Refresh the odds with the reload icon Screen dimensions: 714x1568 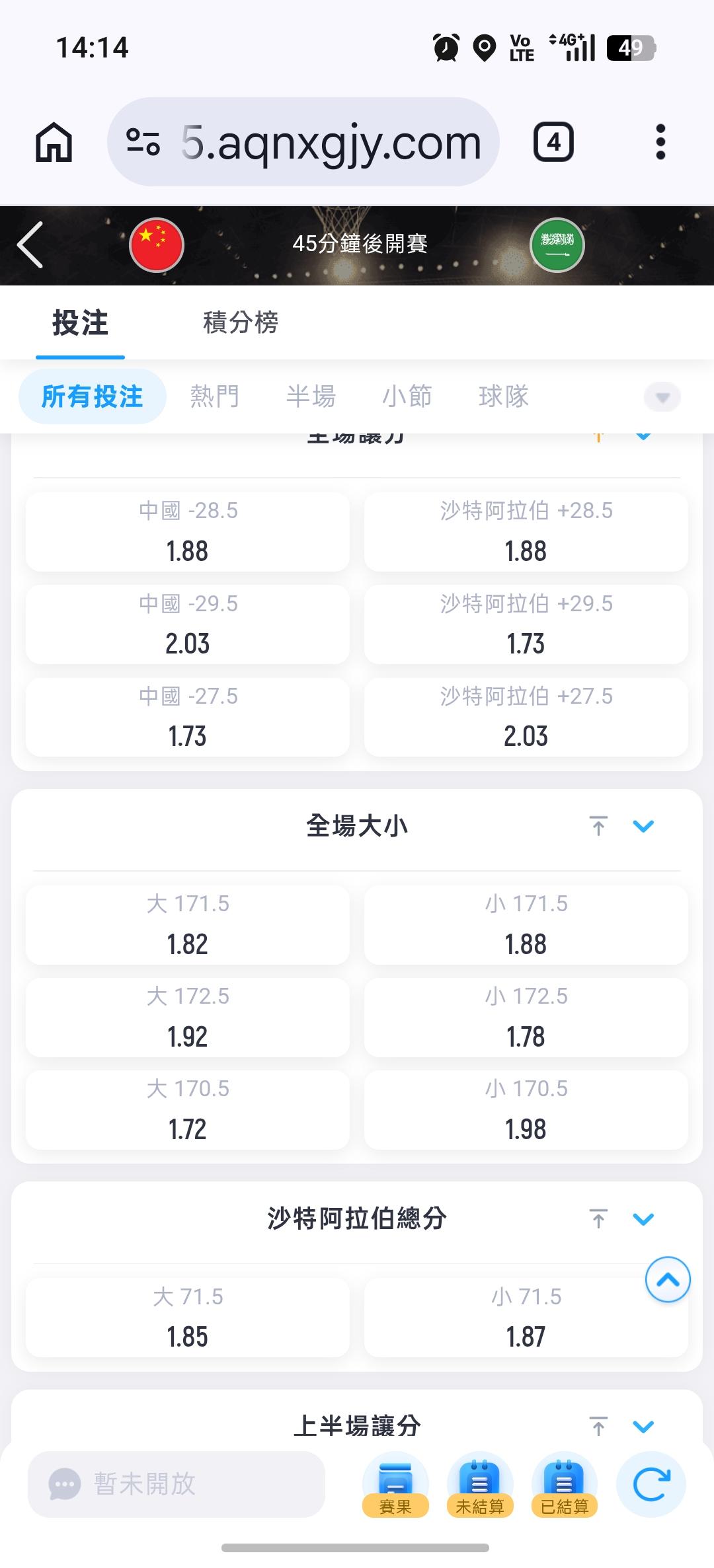[651, 1485]
